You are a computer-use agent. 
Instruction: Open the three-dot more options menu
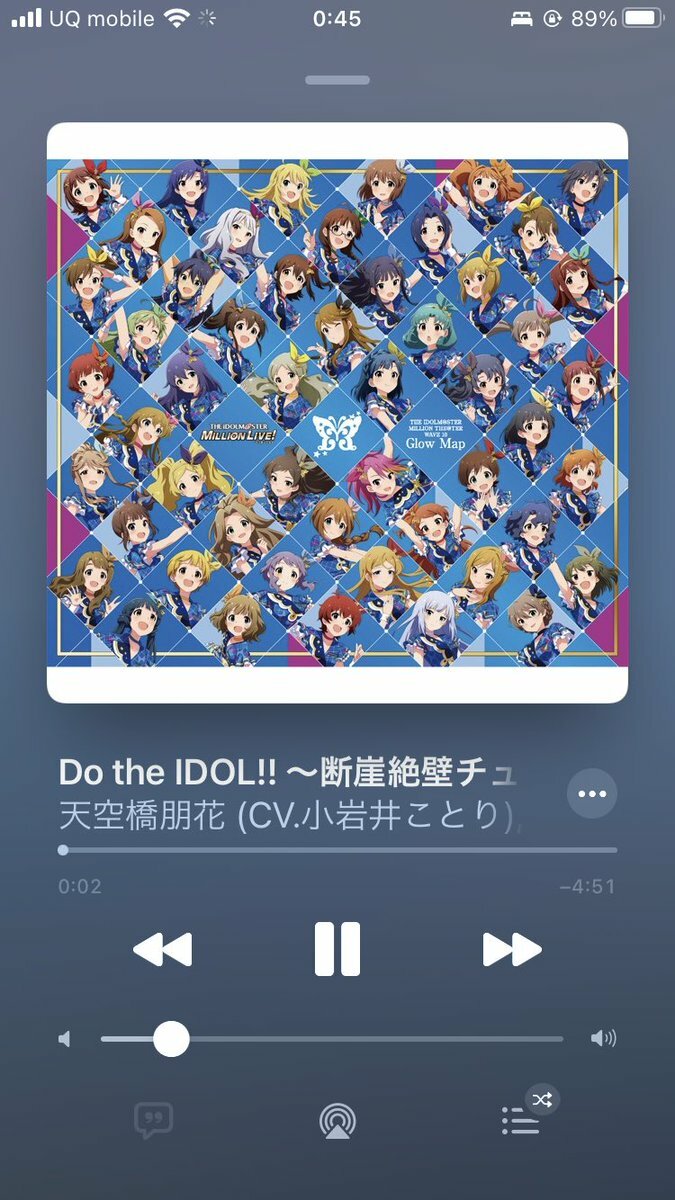tap(592, 794)
